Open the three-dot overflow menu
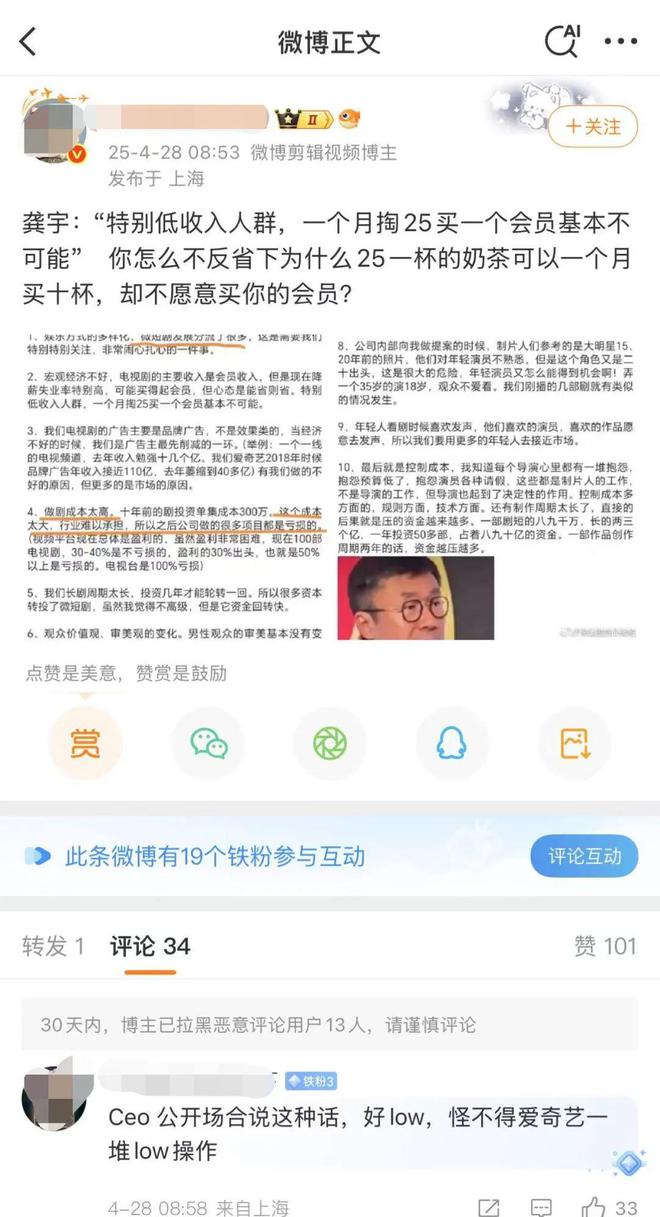660x1217 pixels. pyautogui.click(x=620, y=42)
